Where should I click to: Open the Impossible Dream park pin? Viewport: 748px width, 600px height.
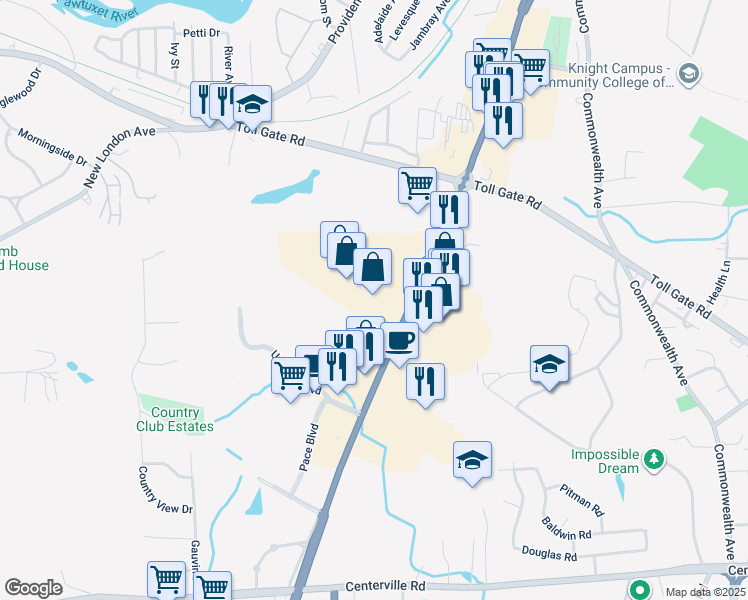(x=654, y=458)
